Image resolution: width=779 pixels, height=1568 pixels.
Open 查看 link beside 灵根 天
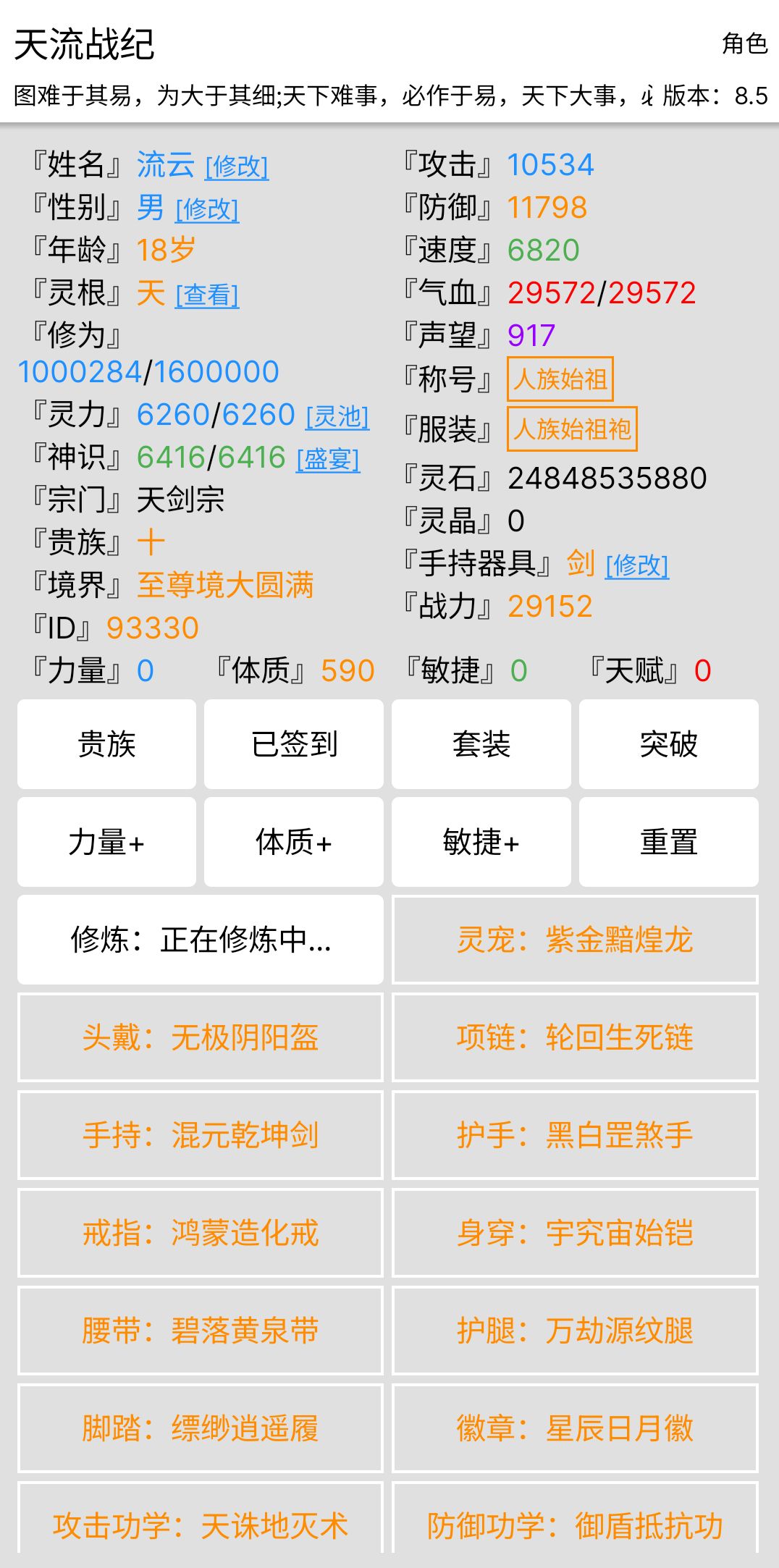[206, 296]
